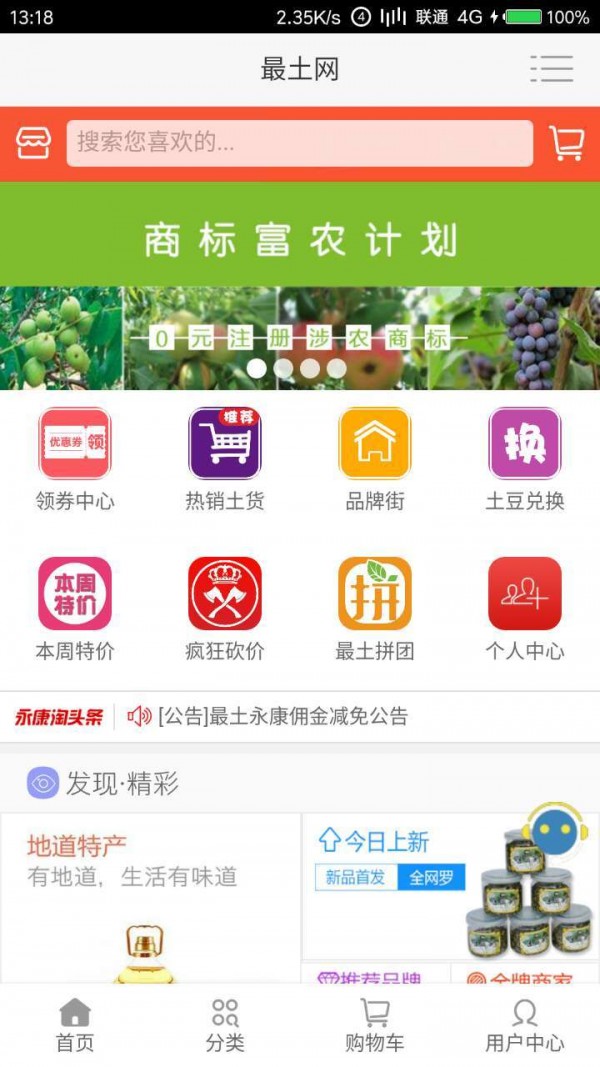Focus the 搜索您喜欢的 search field

(300, 143)
